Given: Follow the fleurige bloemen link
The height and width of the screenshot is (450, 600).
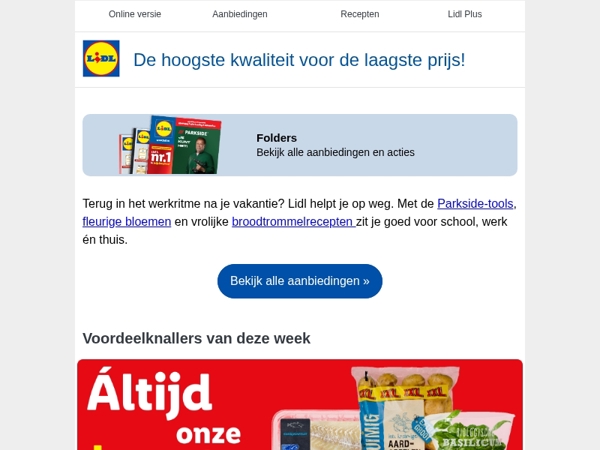Looking at the screenshot, I should tap(126, 222).
